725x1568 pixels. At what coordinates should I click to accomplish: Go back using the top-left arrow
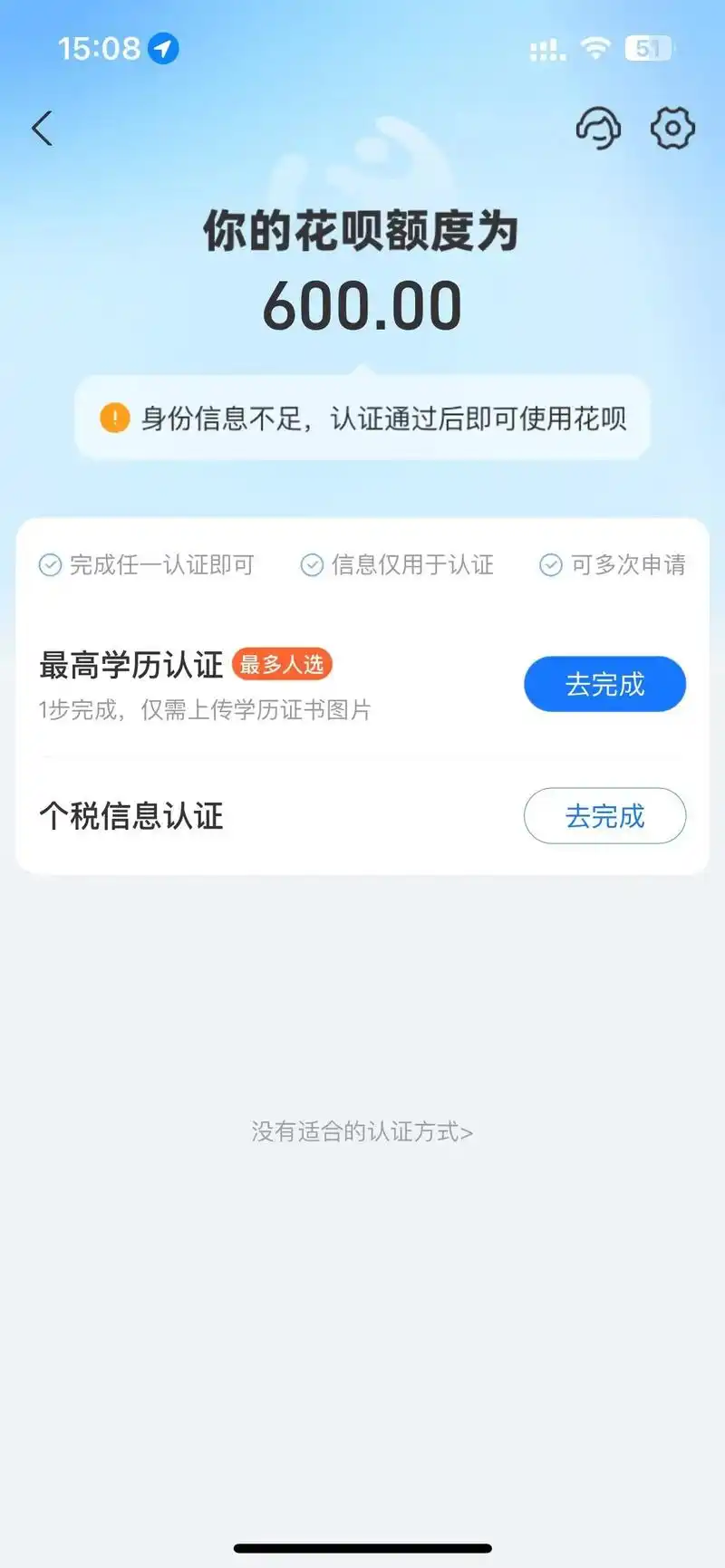pos(42,129)
